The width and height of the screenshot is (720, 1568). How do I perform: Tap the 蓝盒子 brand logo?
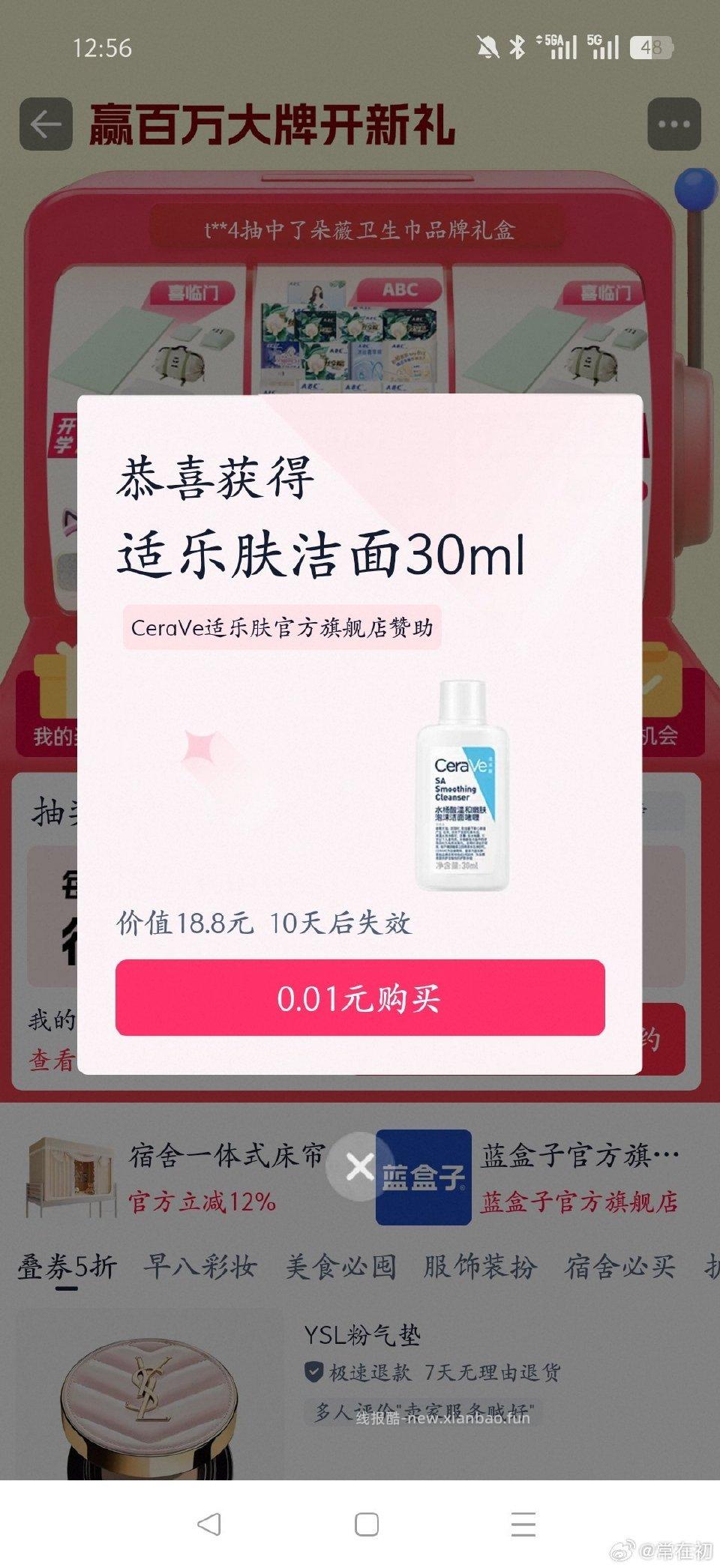pyautogui.click(x=422, y=1176)
